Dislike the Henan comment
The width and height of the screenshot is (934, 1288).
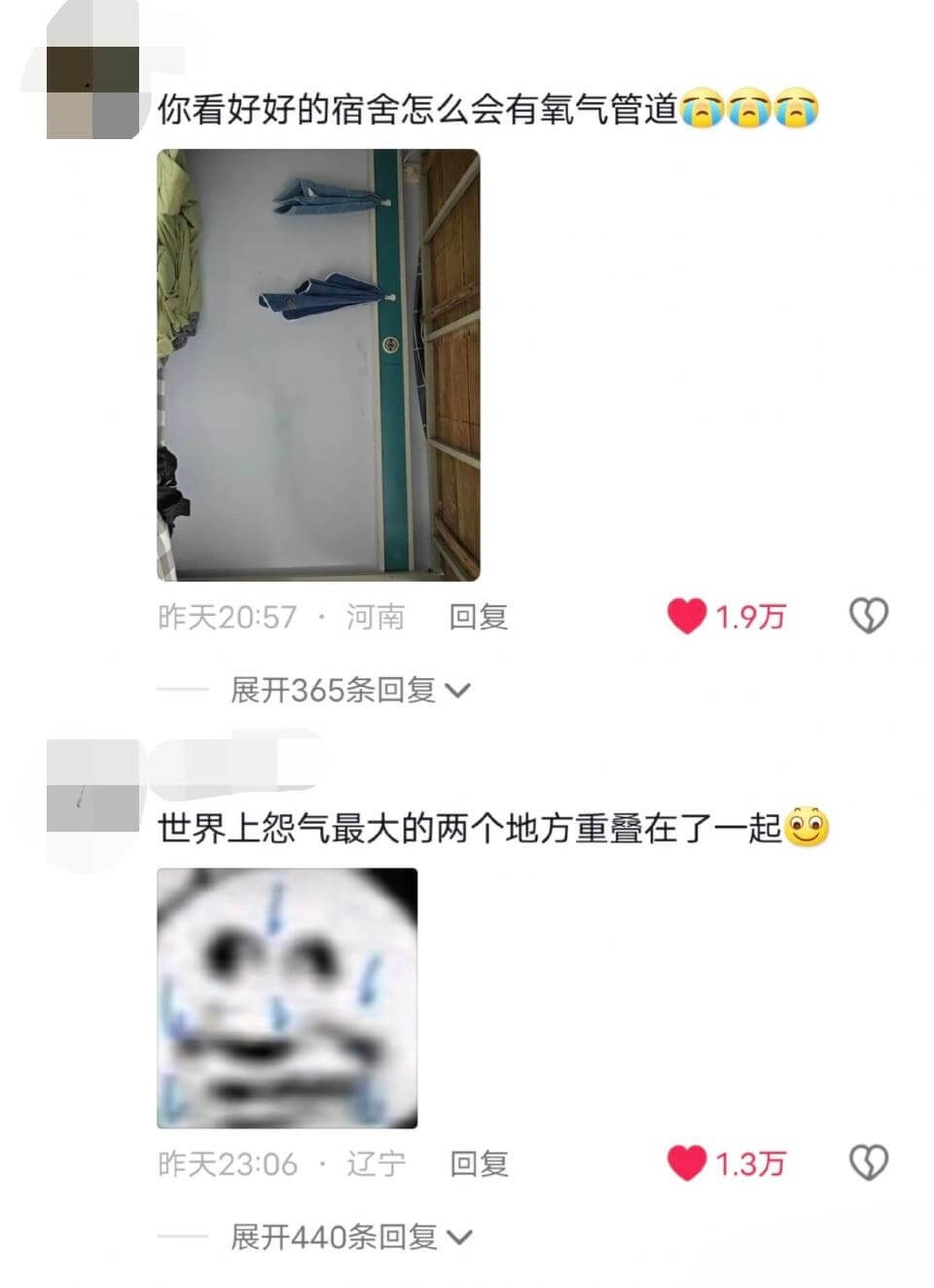[x=868, y=616]
